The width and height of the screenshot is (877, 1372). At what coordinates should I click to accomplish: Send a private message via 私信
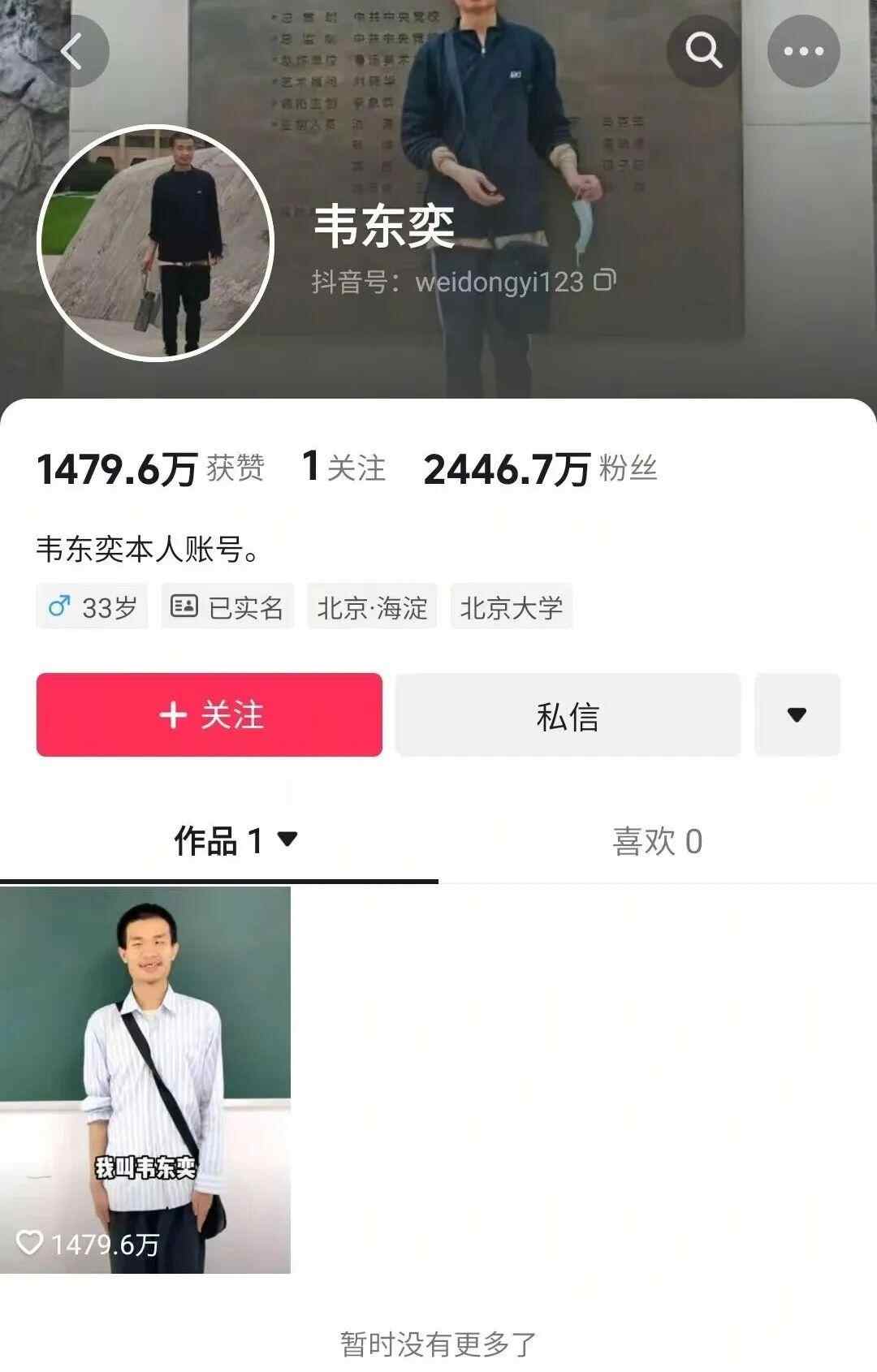tap(568, 715)
